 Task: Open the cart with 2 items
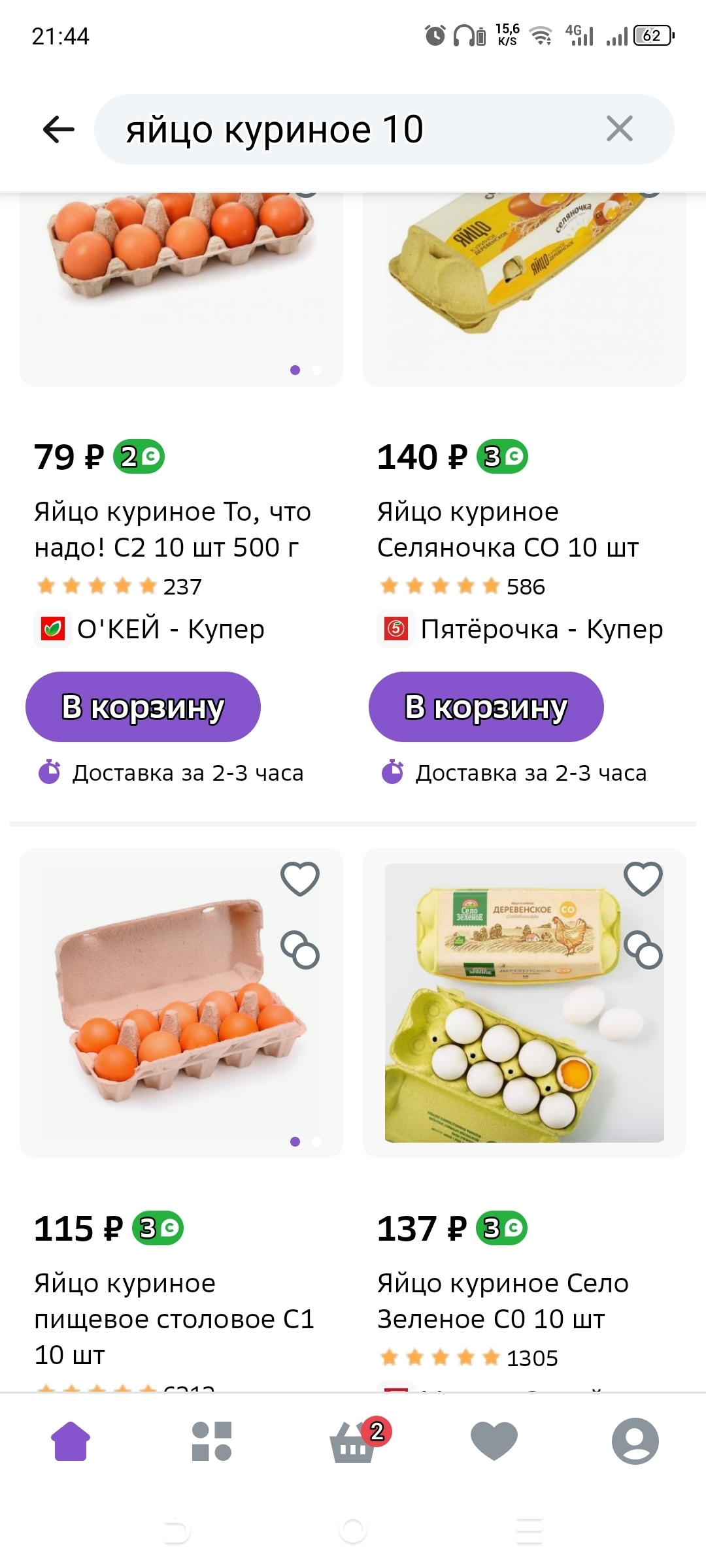[354, 1441]
